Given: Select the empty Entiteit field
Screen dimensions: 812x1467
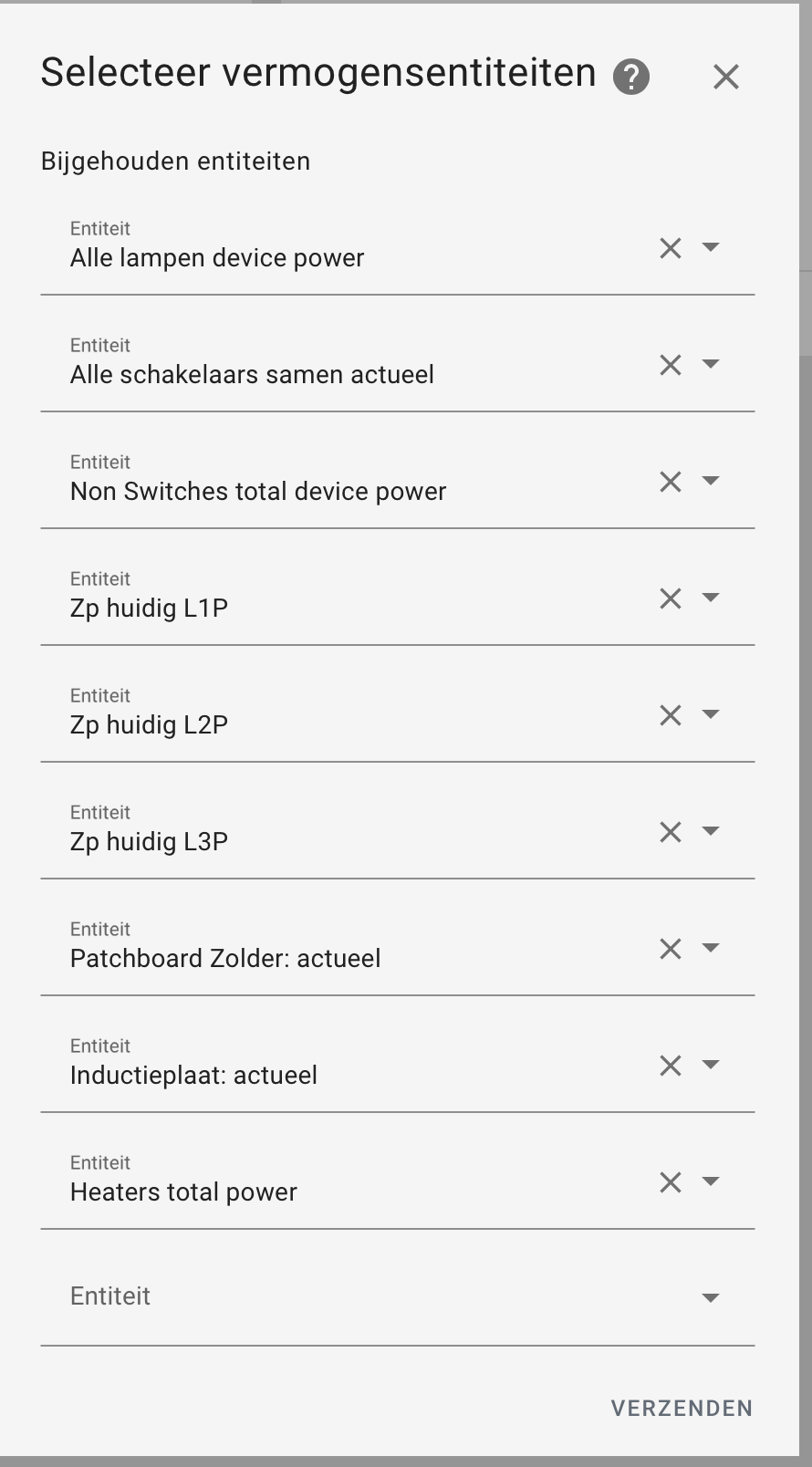Looking at the screenshot, I should coord(365,1296).
